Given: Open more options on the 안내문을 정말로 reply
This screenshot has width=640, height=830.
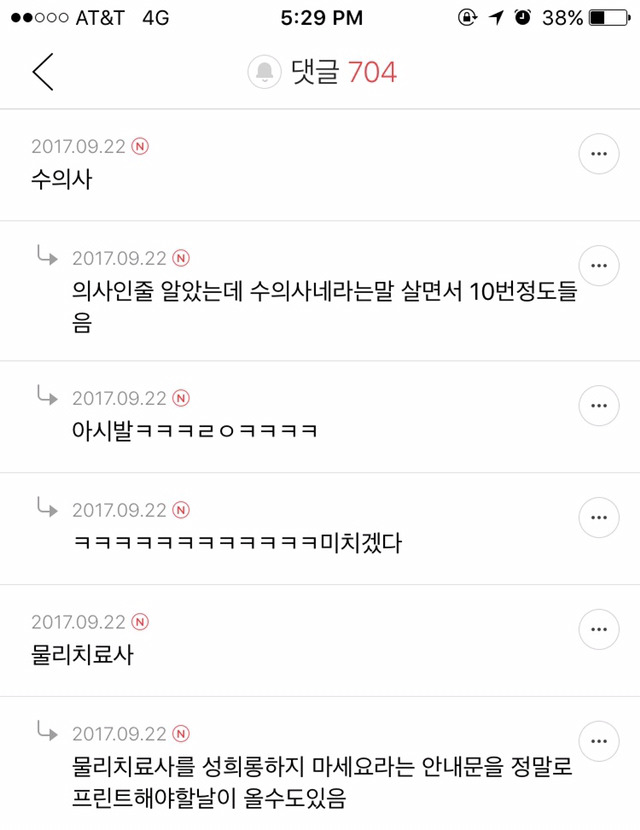Looking at the screenshot, I should pos(599,741).
